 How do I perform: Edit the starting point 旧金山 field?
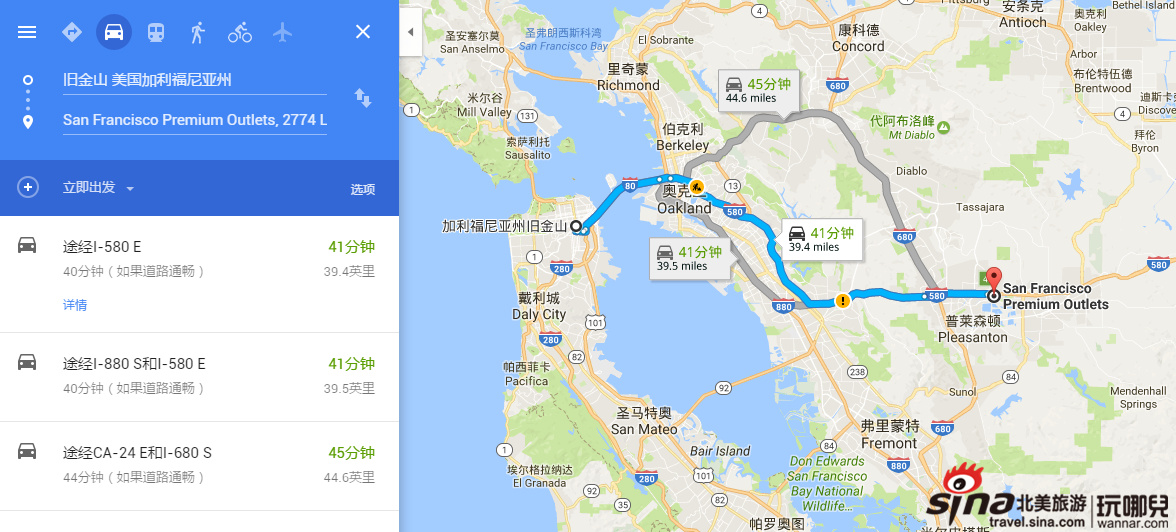tap(194, 80)
